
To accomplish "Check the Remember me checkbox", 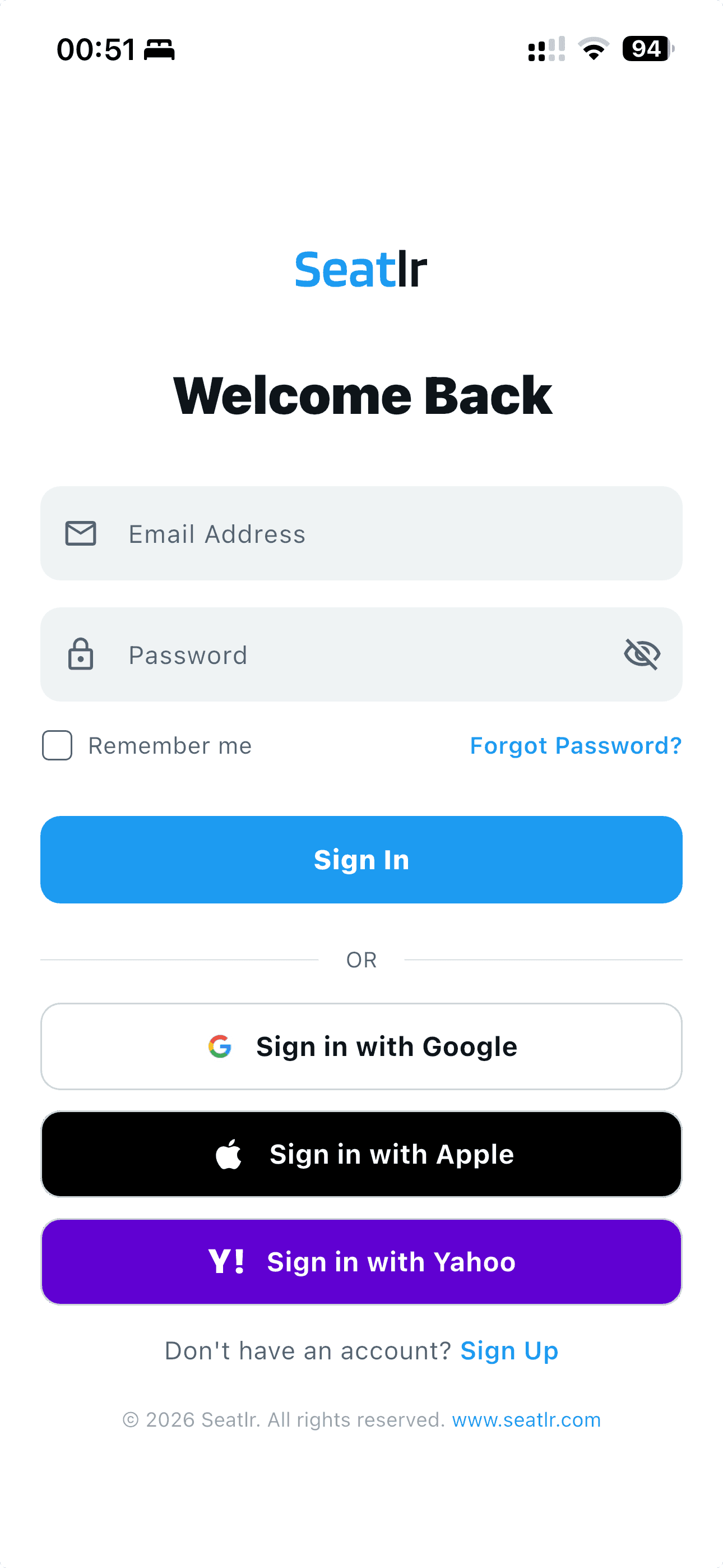I will 56,745.
